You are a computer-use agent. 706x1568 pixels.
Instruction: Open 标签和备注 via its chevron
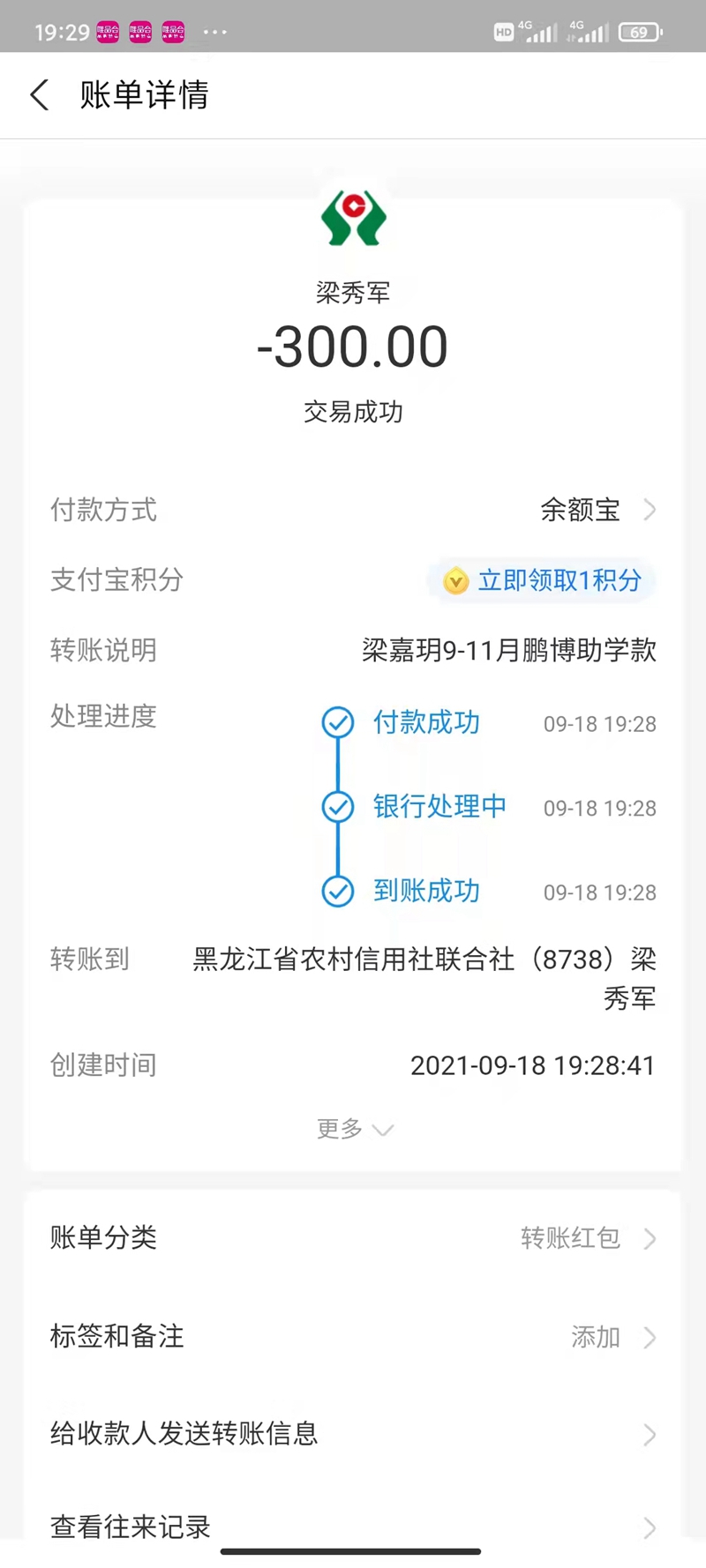pyautogui.click(x=650, y=1337)
